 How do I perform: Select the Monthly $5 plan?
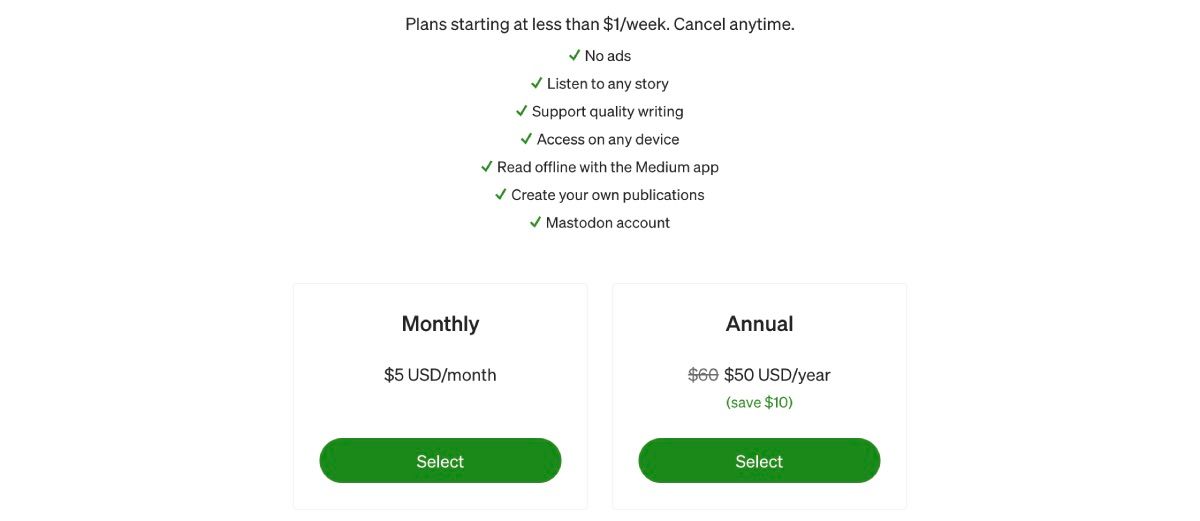point(440,461)
